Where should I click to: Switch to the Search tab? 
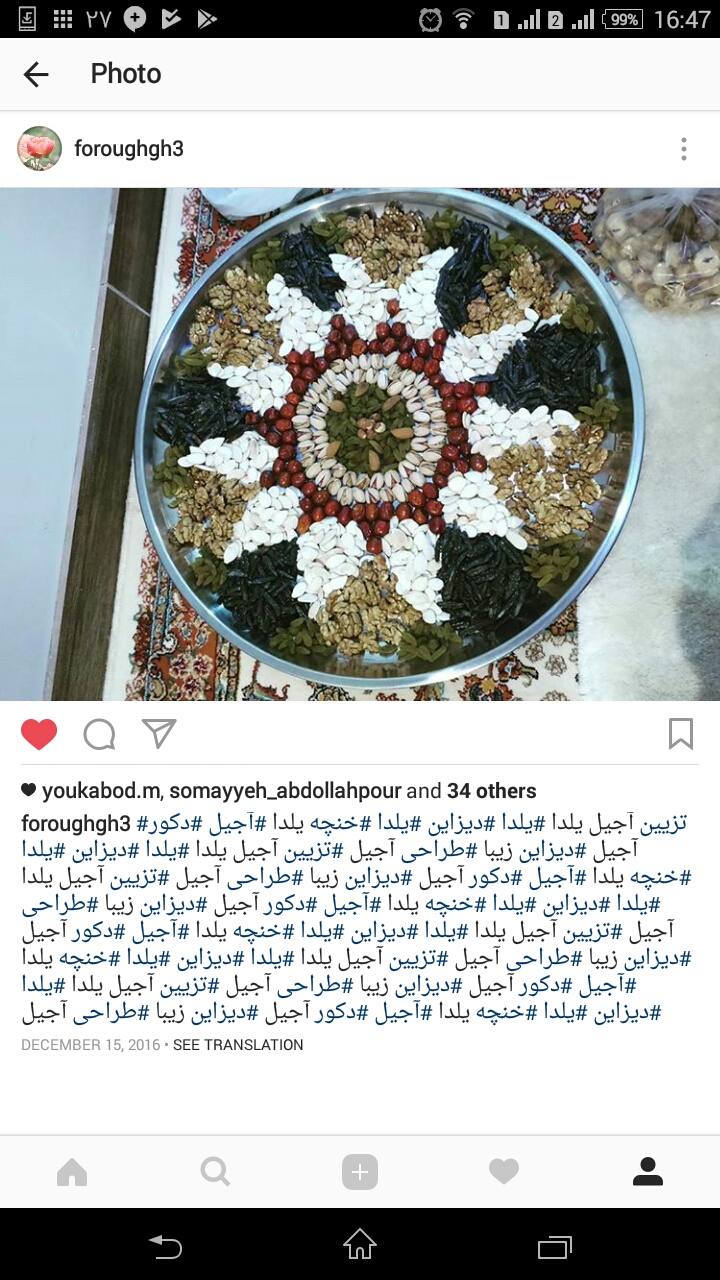pos(216,1171)
